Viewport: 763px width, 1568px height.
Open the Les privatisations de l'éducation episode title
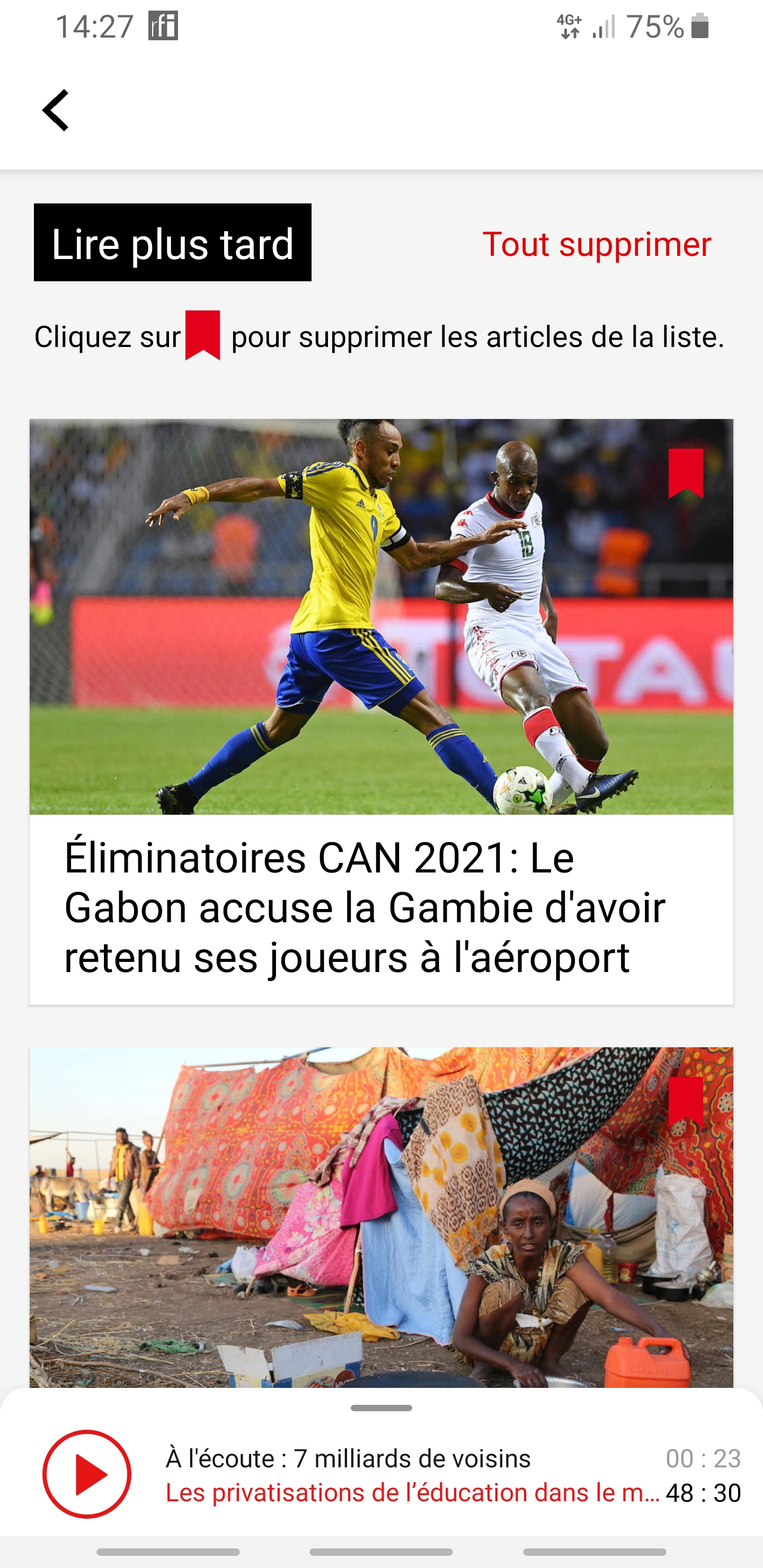click(412, 1493)
